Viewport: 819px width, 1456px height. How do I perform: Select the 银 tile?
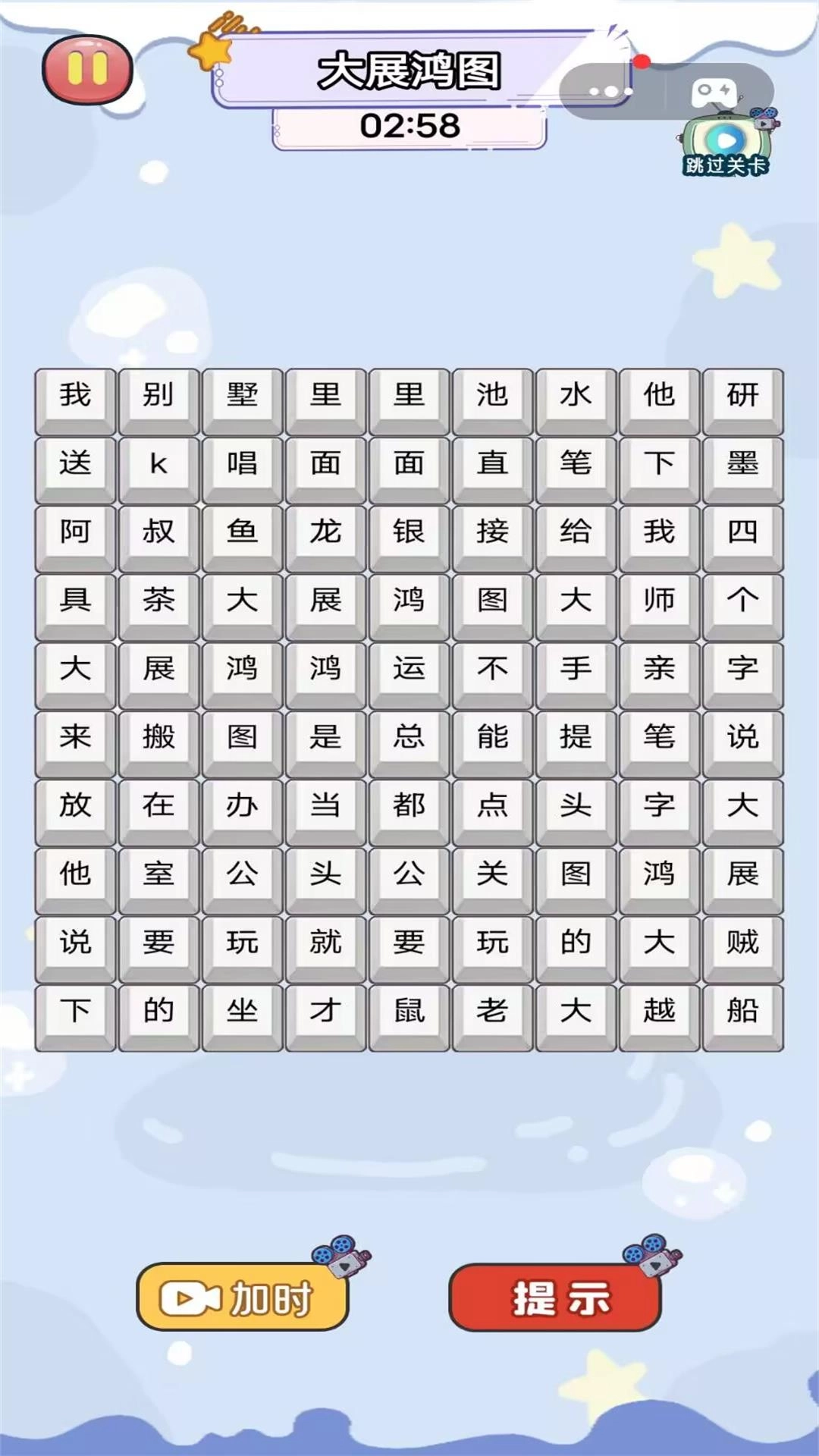(x=409, y=532)
